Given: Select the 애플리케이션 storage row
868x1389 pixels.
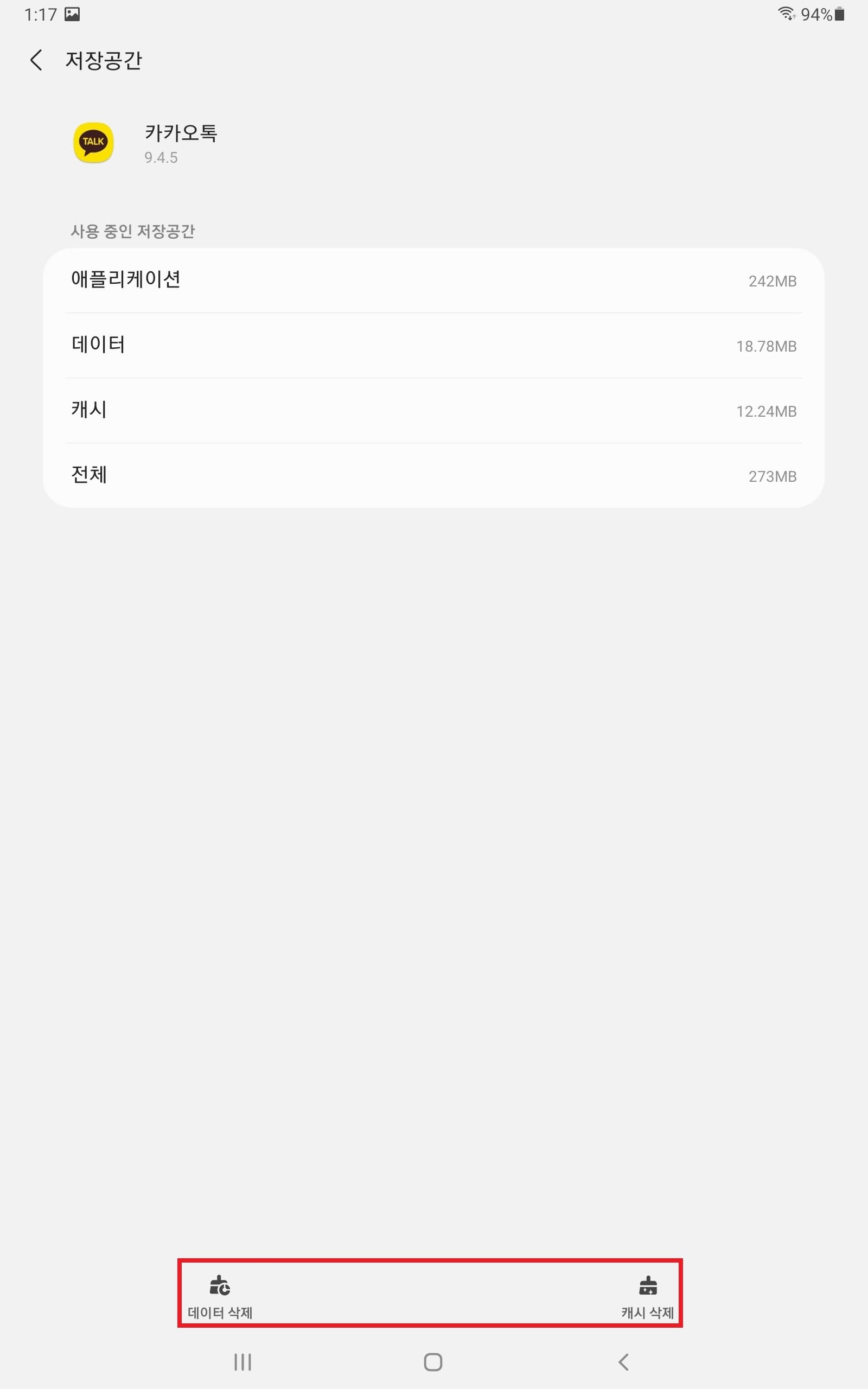Looking at the screenshot, I should [x=434, y=281].
